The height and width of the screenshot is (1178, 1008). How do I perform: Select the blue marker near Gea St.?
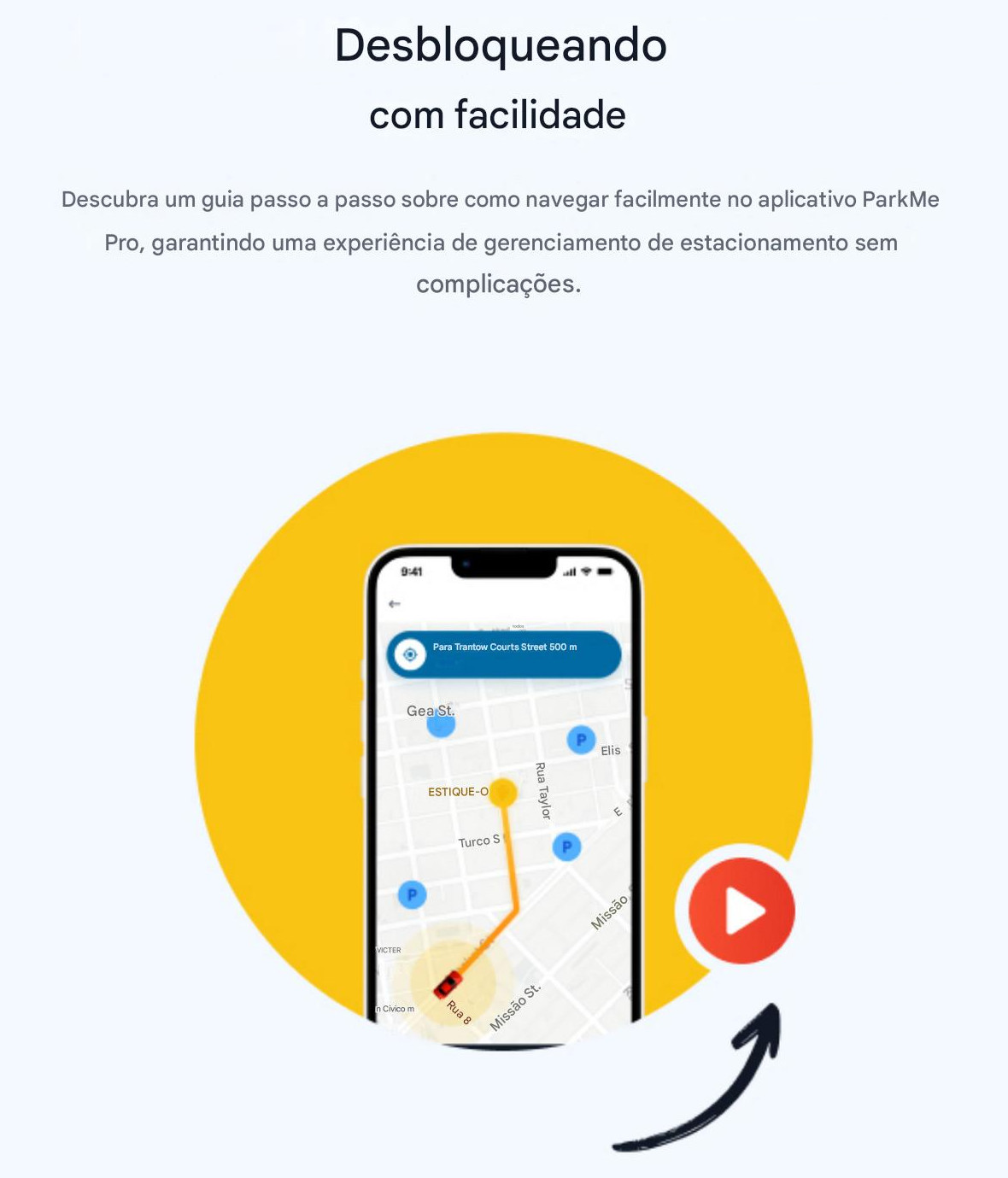[x=442, y=728]
